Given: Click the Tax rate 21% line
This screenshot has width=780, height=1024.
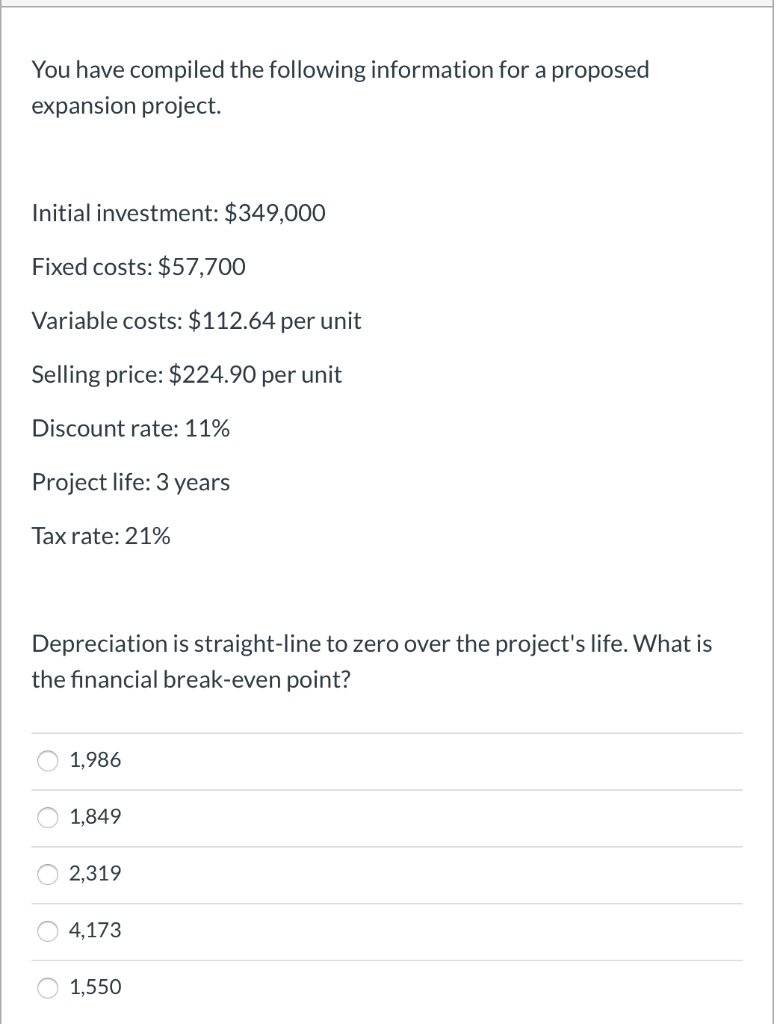Looking at the screenshot, I should (102, 537).
